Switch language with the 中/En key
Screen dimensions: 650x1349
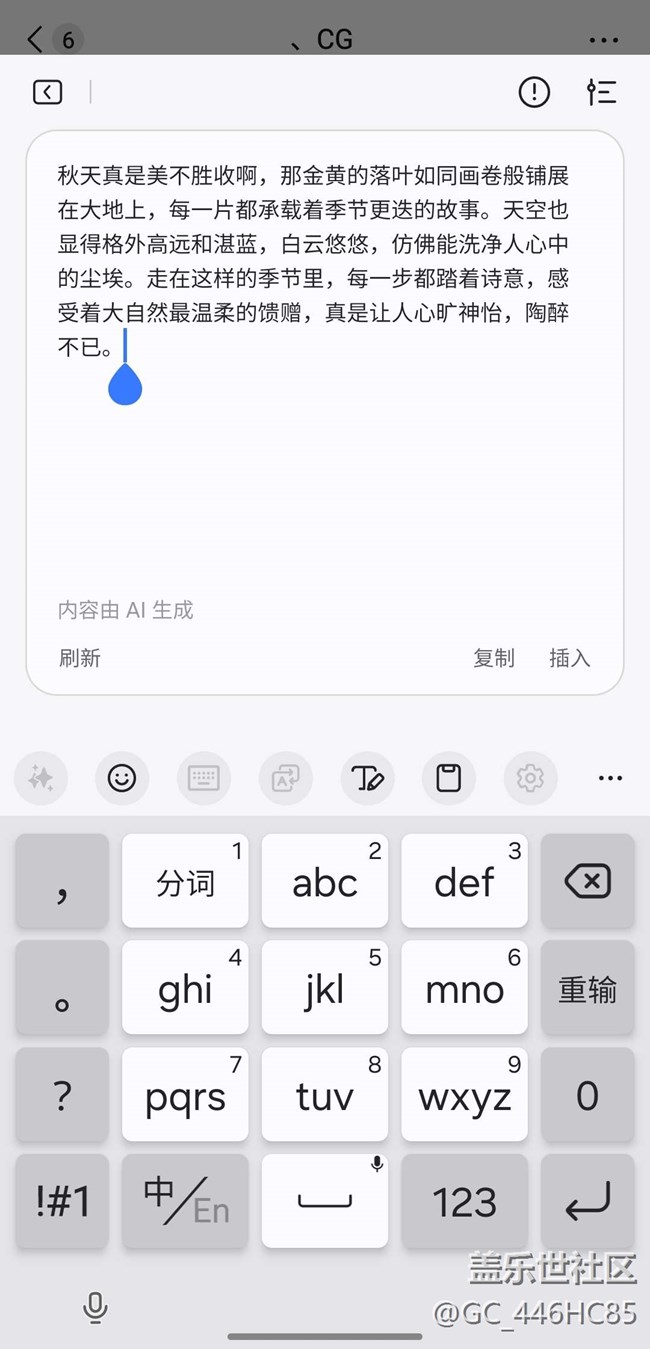pos(185,1200)
